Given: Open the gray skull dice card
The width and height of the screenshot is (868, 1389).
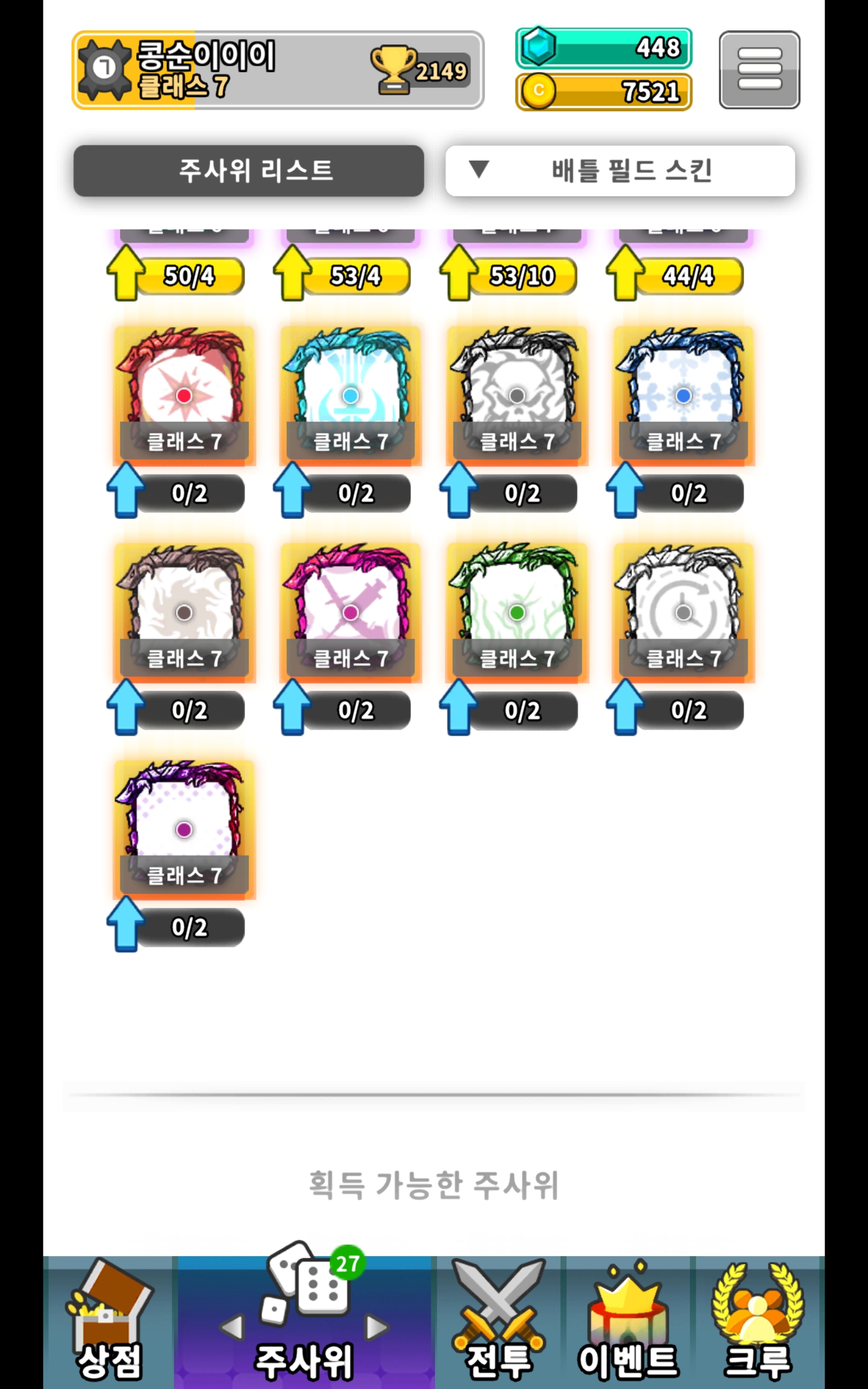Looking at the screenshot, I should click(516, 395).
